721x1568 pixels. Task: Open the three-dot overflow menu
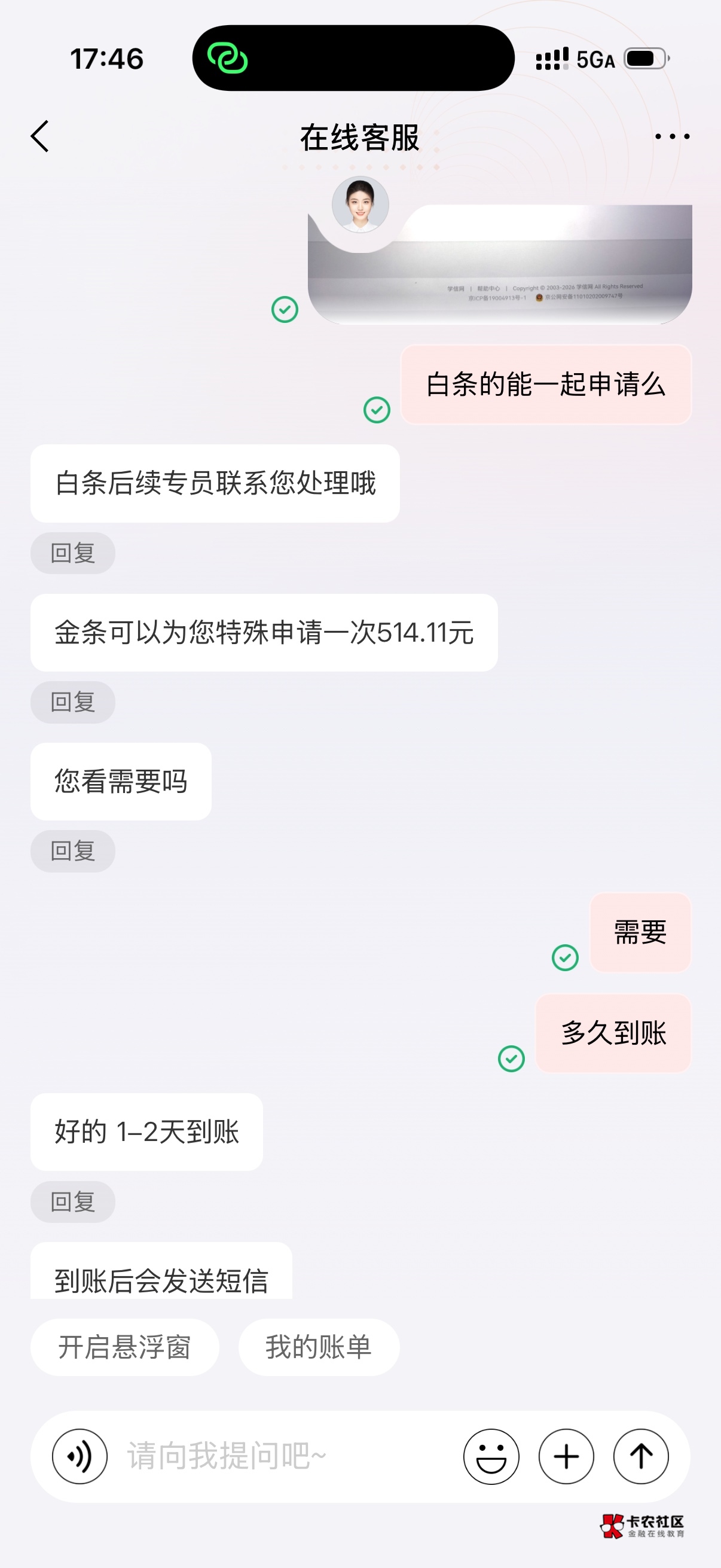tap(673, 136)
